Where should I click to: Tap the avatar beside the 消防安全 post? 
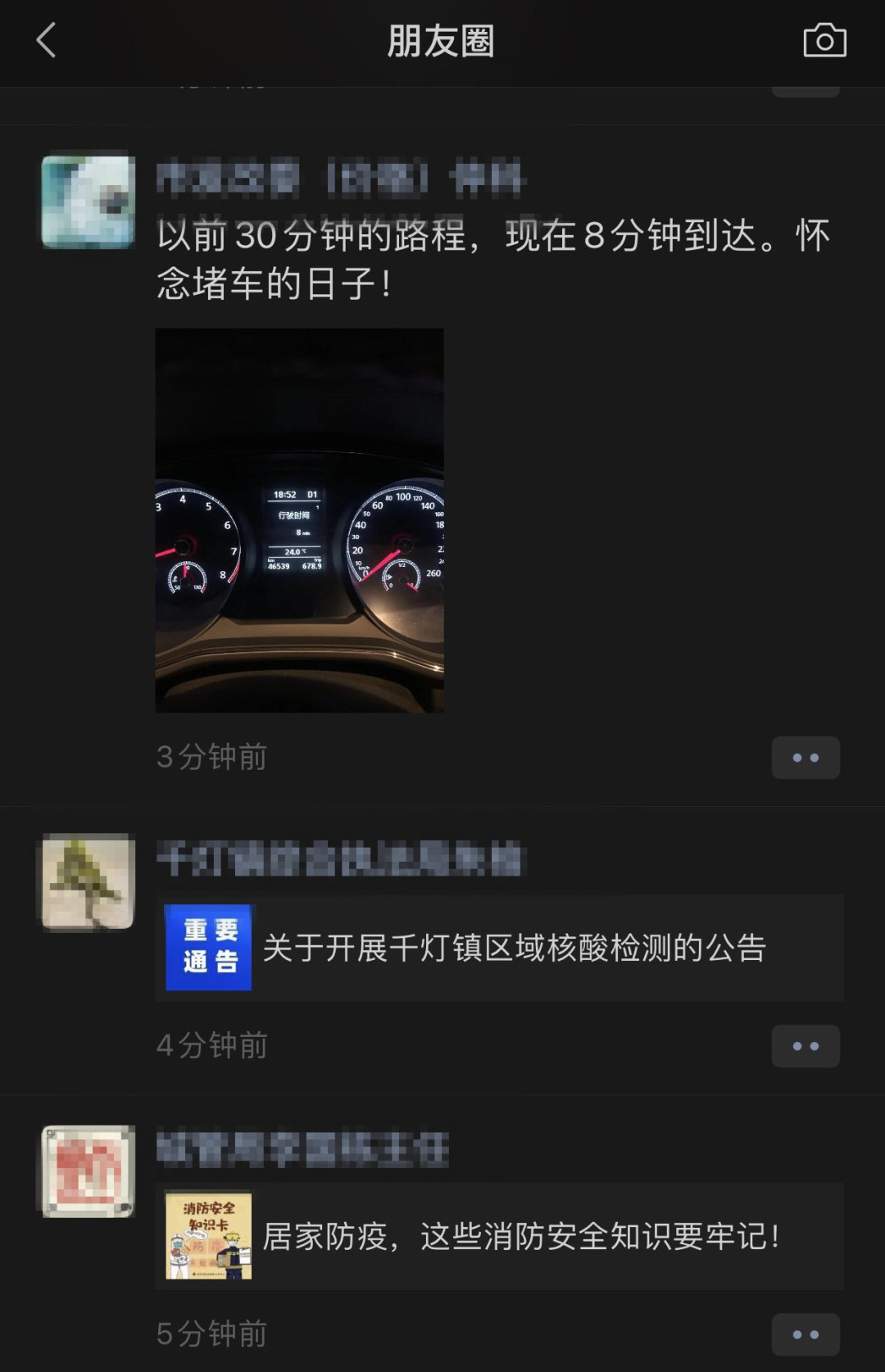click(88, 1171)
